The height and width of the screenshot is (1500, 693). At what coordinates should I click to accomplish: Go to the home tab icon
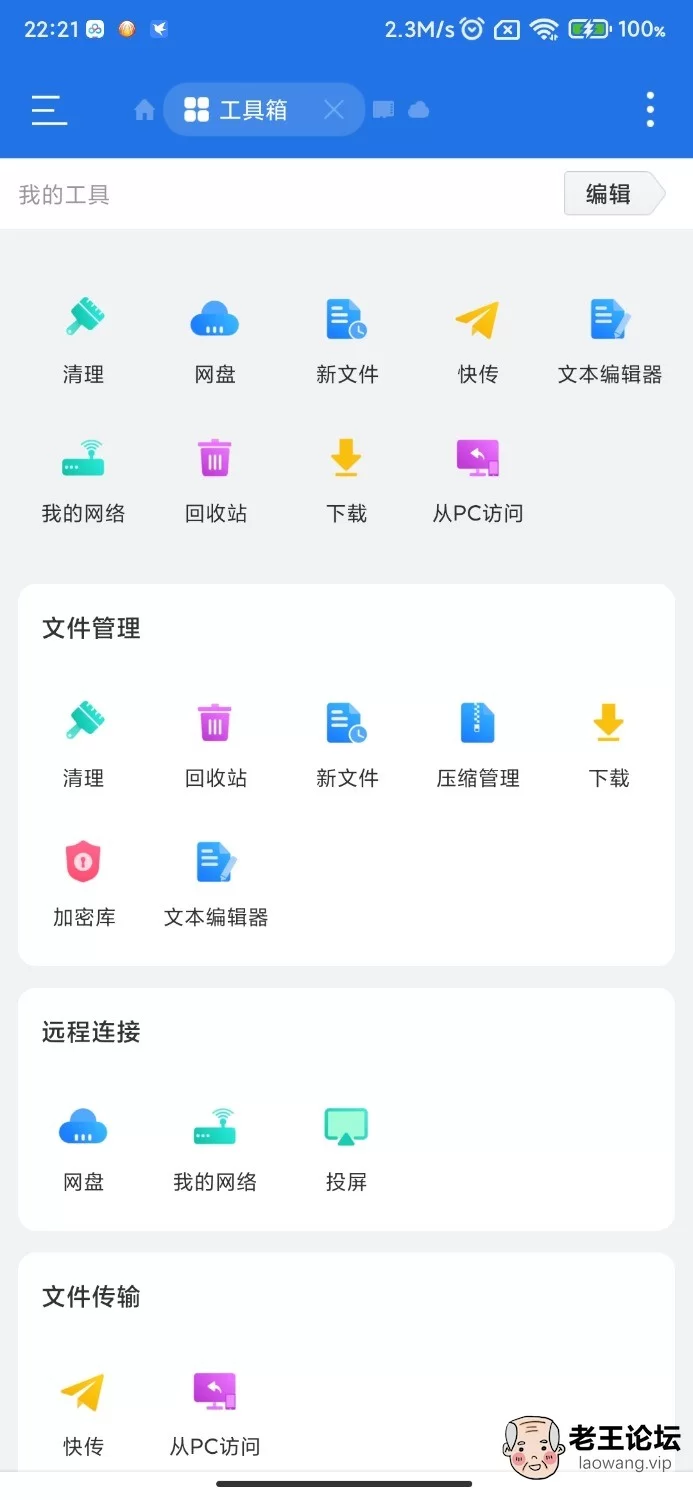tap(145, 110)
